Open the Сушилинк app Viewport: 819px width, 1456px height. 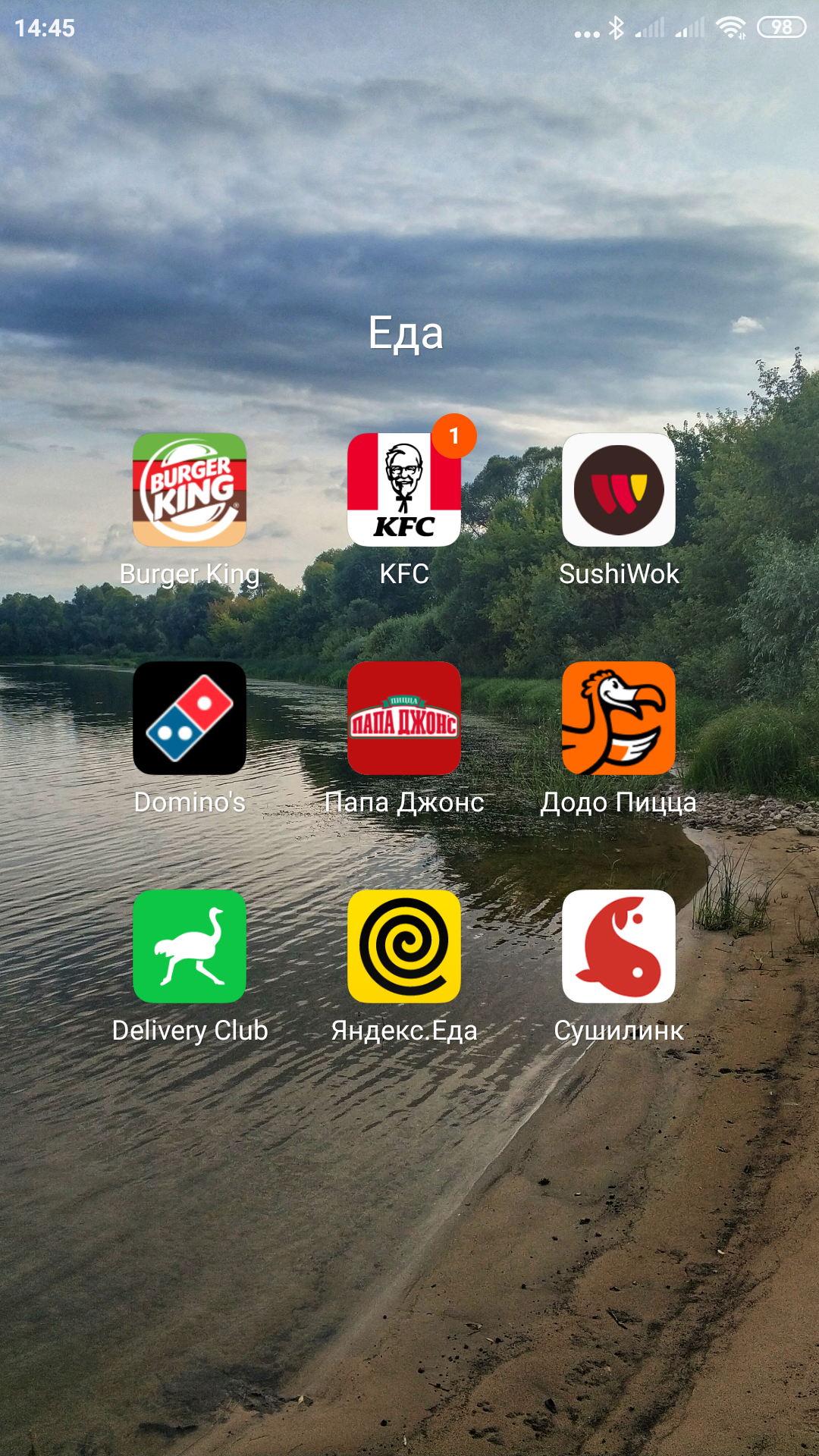(619, 946)
